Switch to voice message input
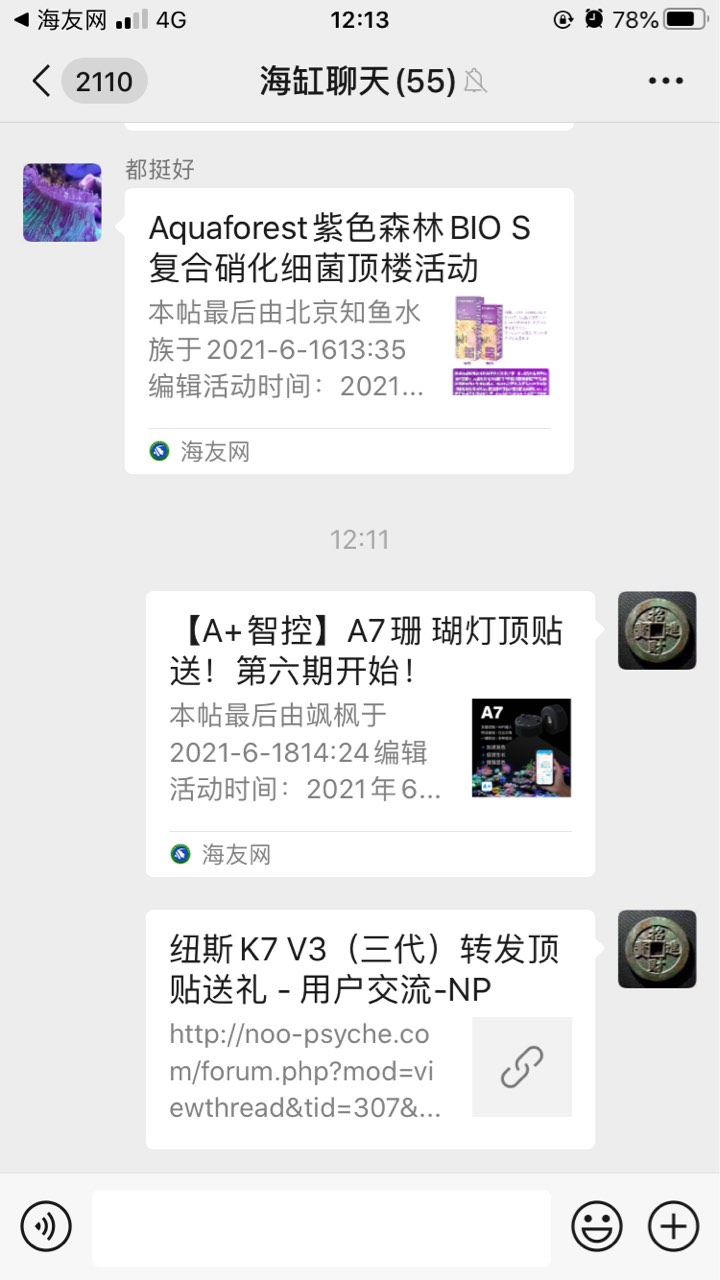The image size is (720, 1280). 46,1226
